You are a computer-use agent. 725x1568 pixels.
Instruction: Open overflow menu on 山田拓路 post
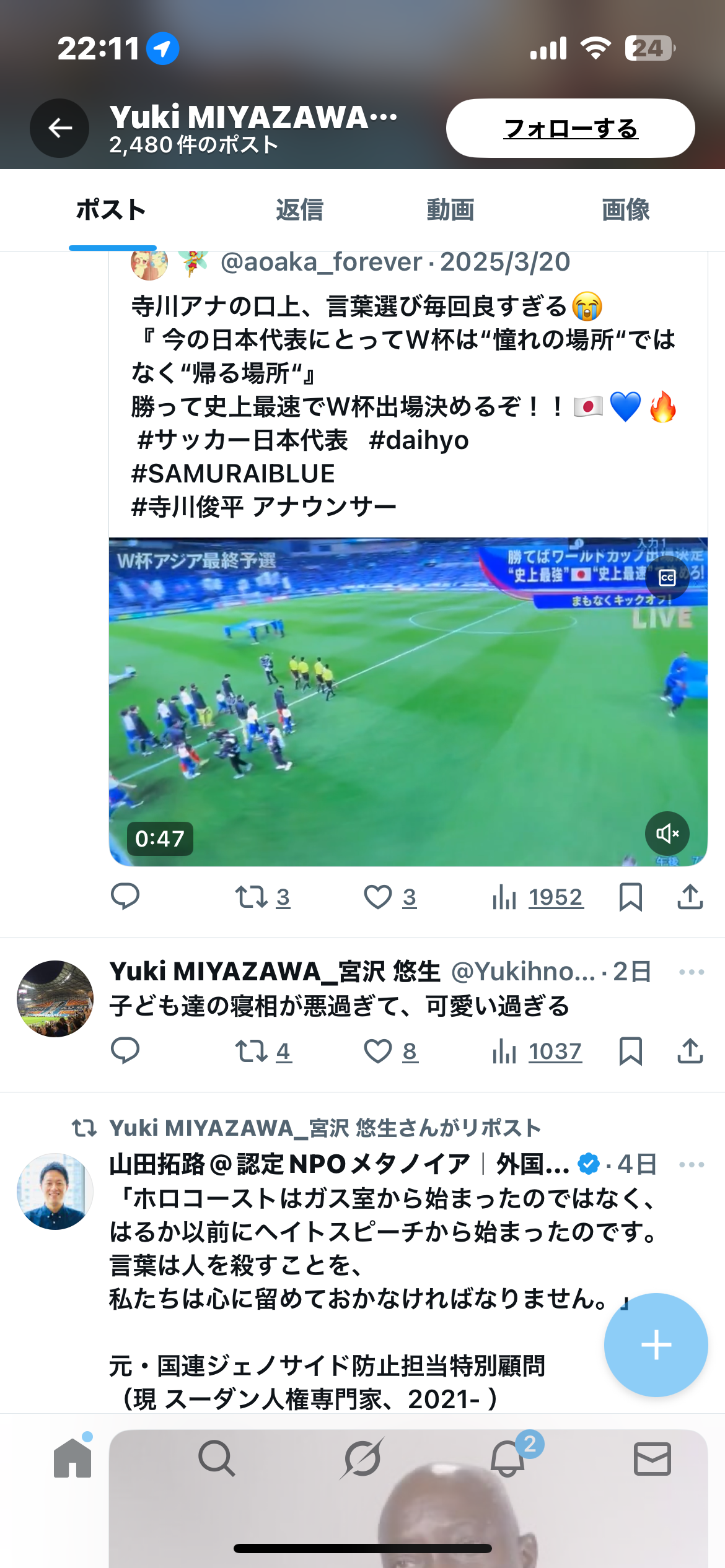point(691,1165)
